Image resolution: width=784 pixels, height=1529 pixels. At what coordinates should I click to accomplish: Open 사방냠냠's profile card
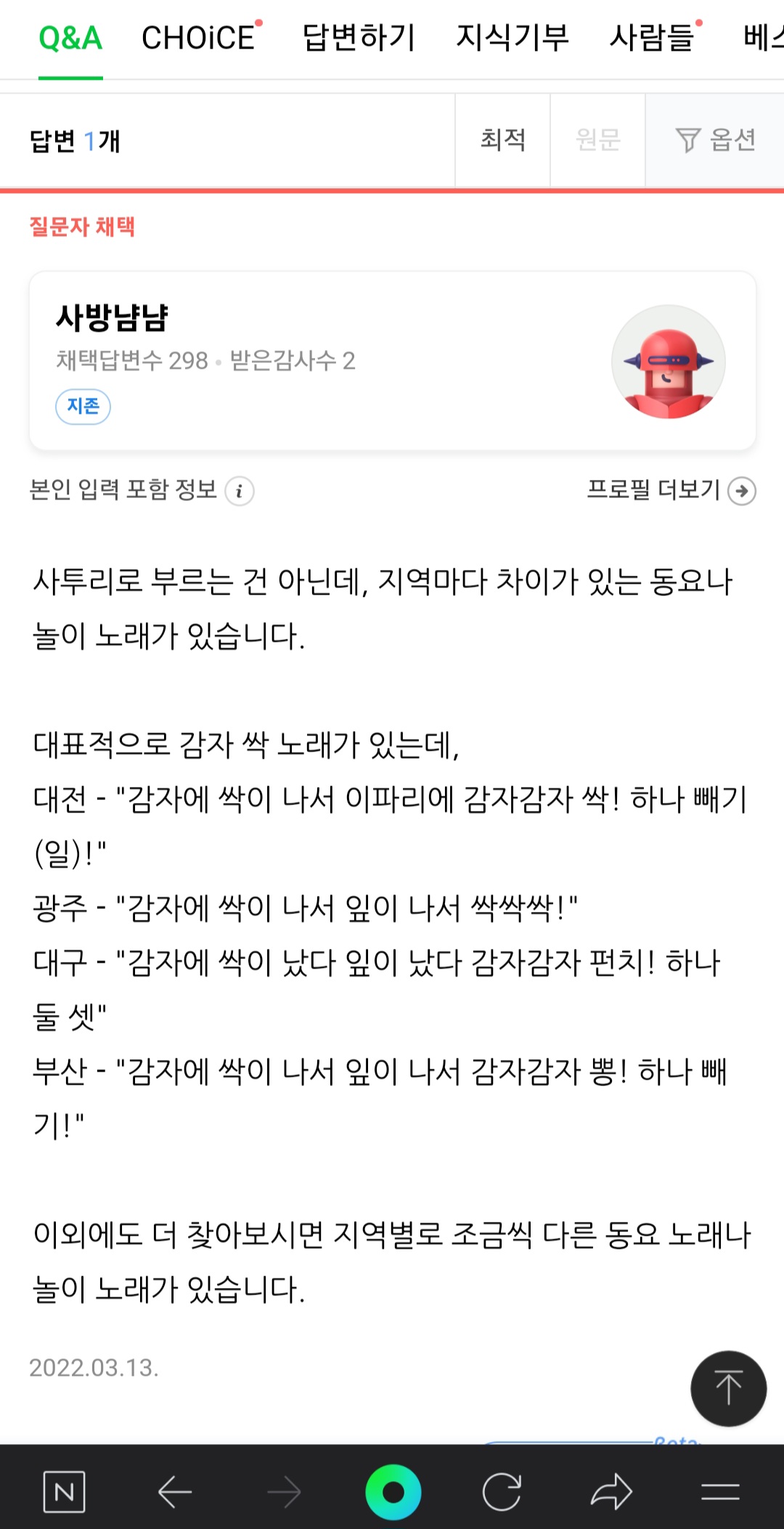pyautogui.click(x=393, y=361)
